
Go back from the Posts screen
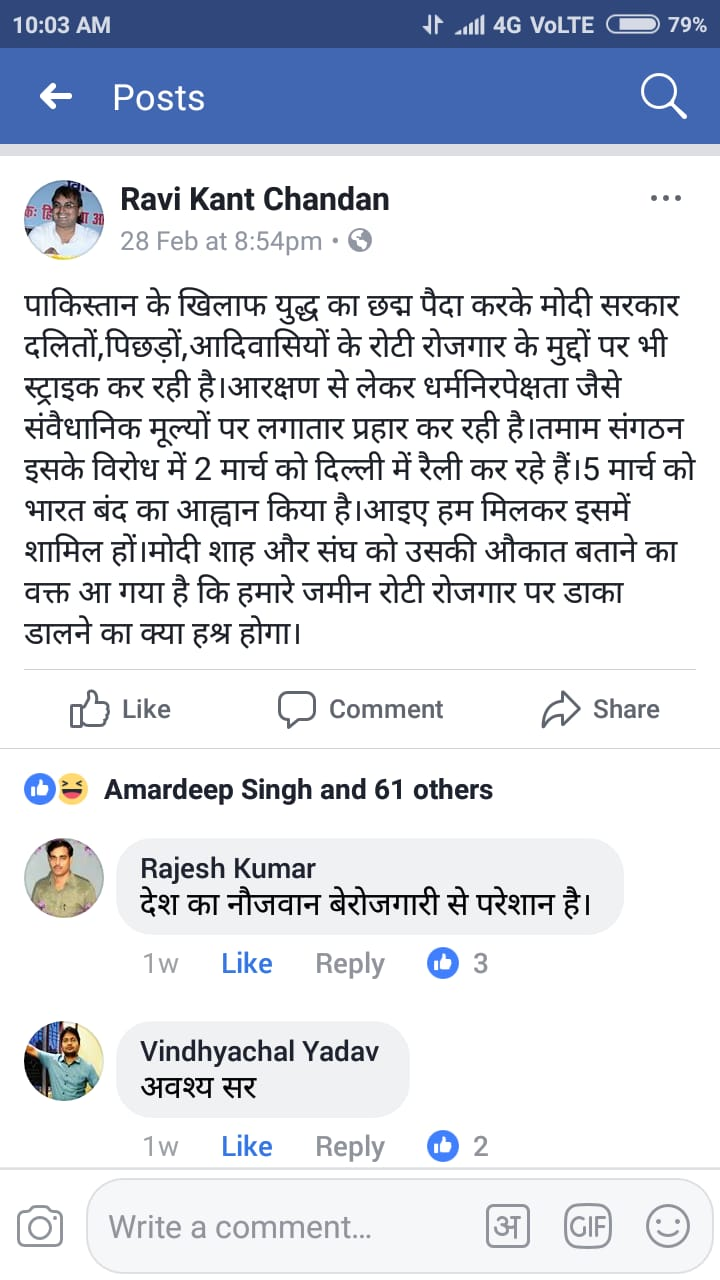[x=56, y=97]
